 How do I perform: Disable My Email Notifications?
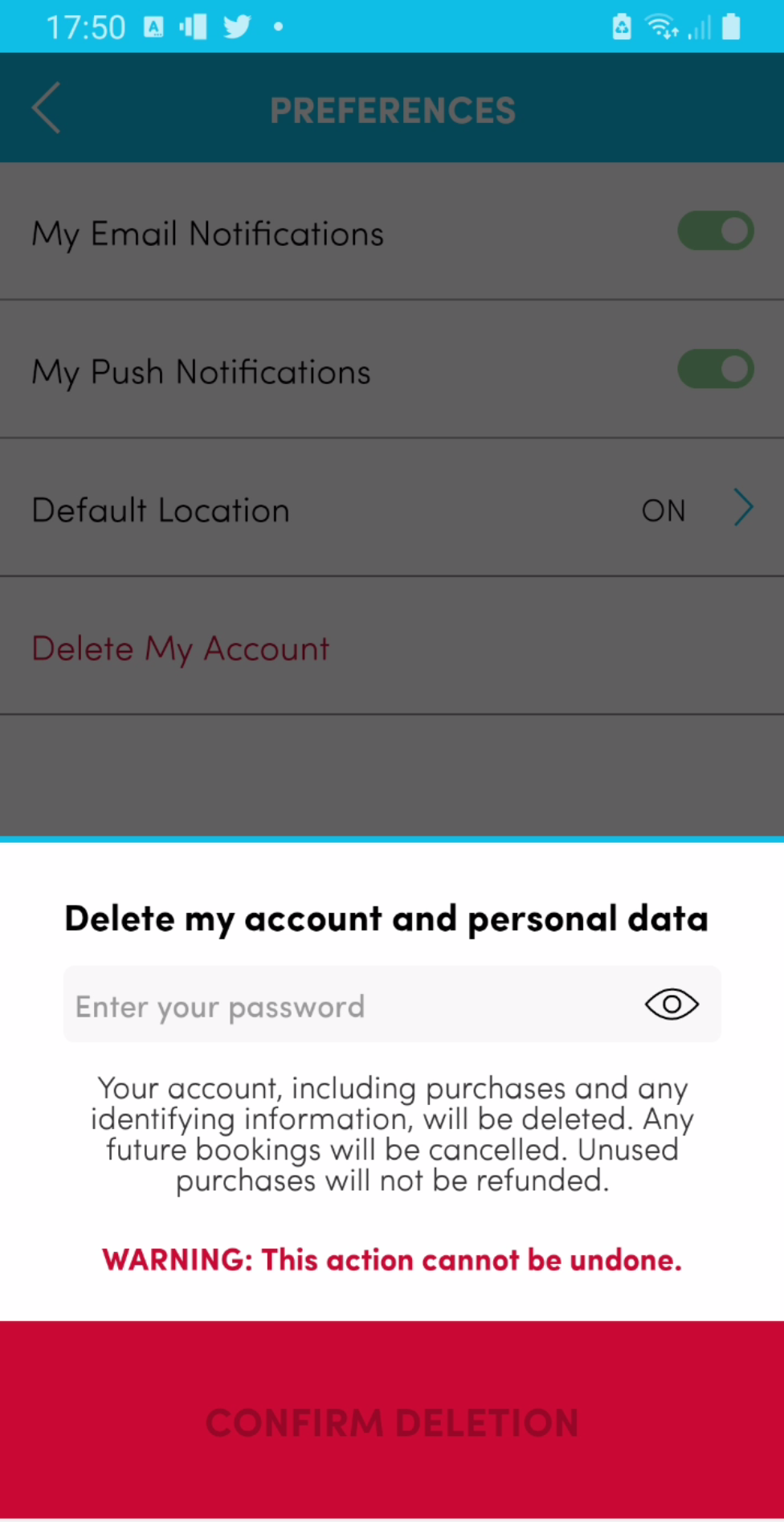(x=715, y=231)
